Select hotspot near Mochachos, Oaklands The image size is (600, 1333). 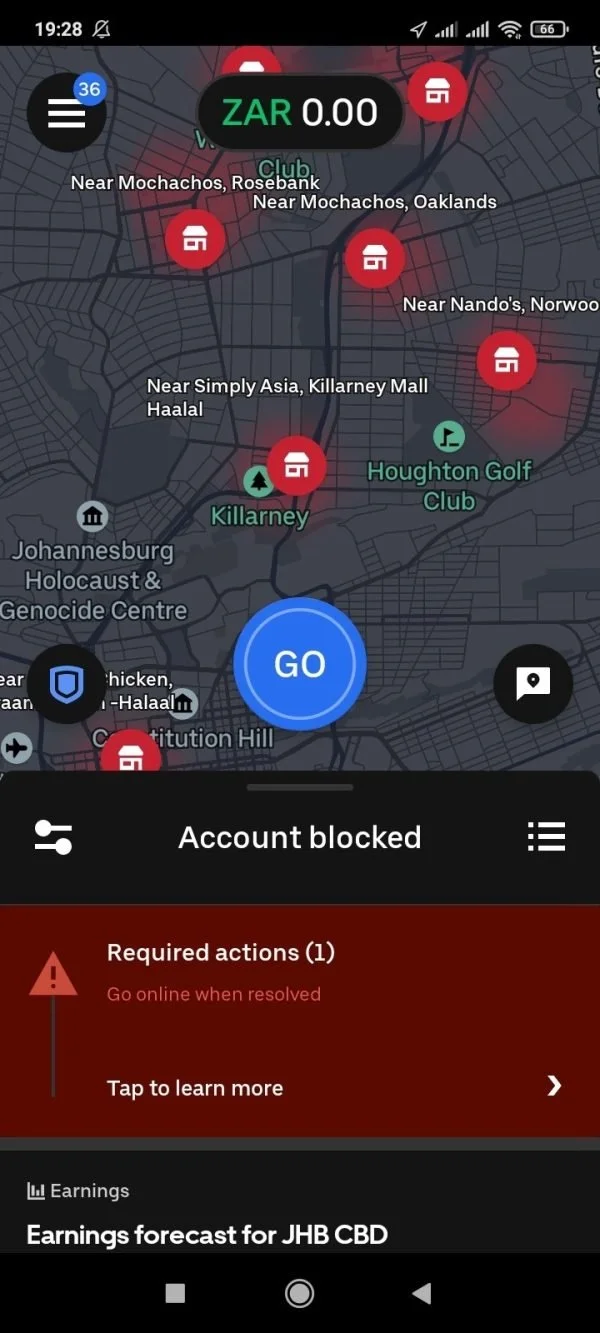click(x=375, y=258)
